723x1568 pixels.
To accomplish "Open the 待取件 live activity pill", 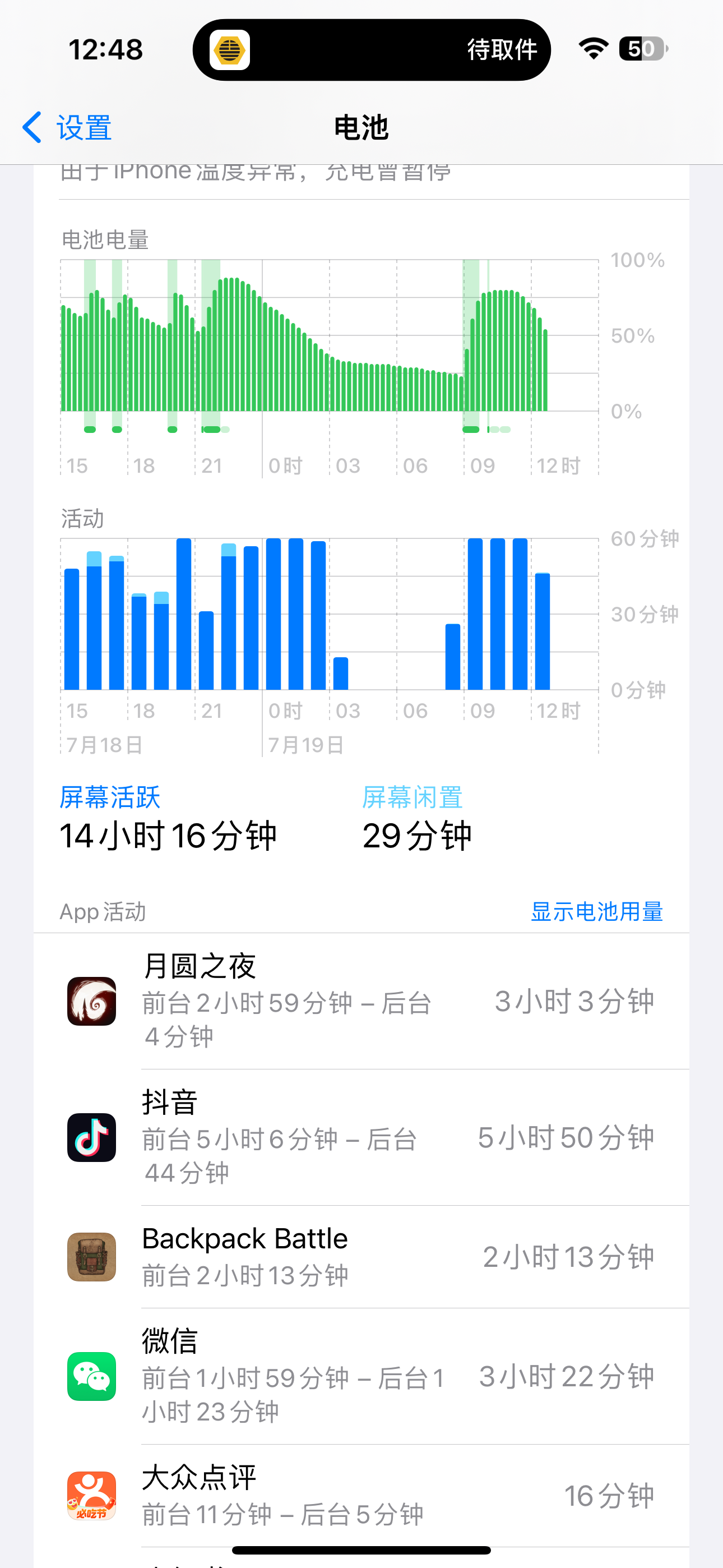I will (x=371, y=50).
